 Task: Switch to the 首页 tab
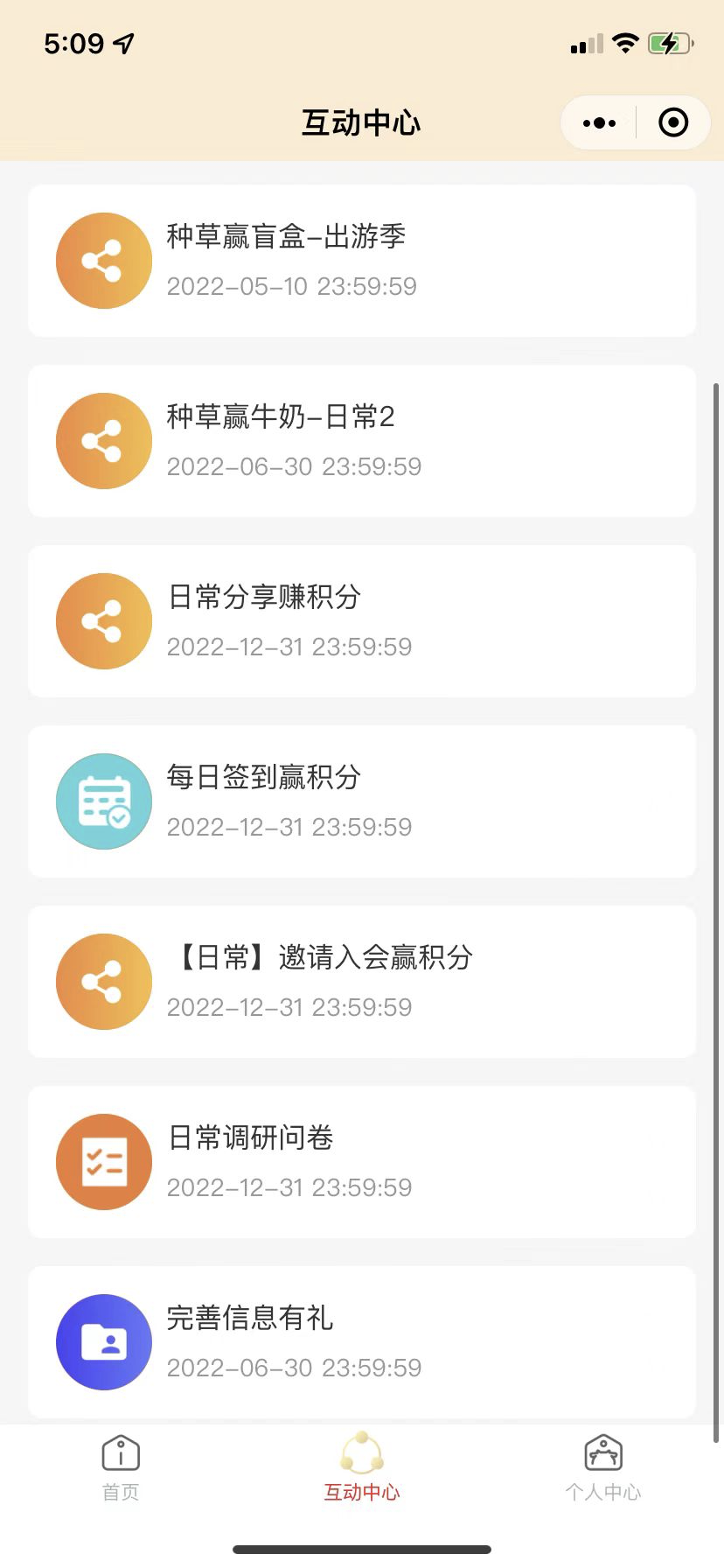click(x=121, y=1467)
